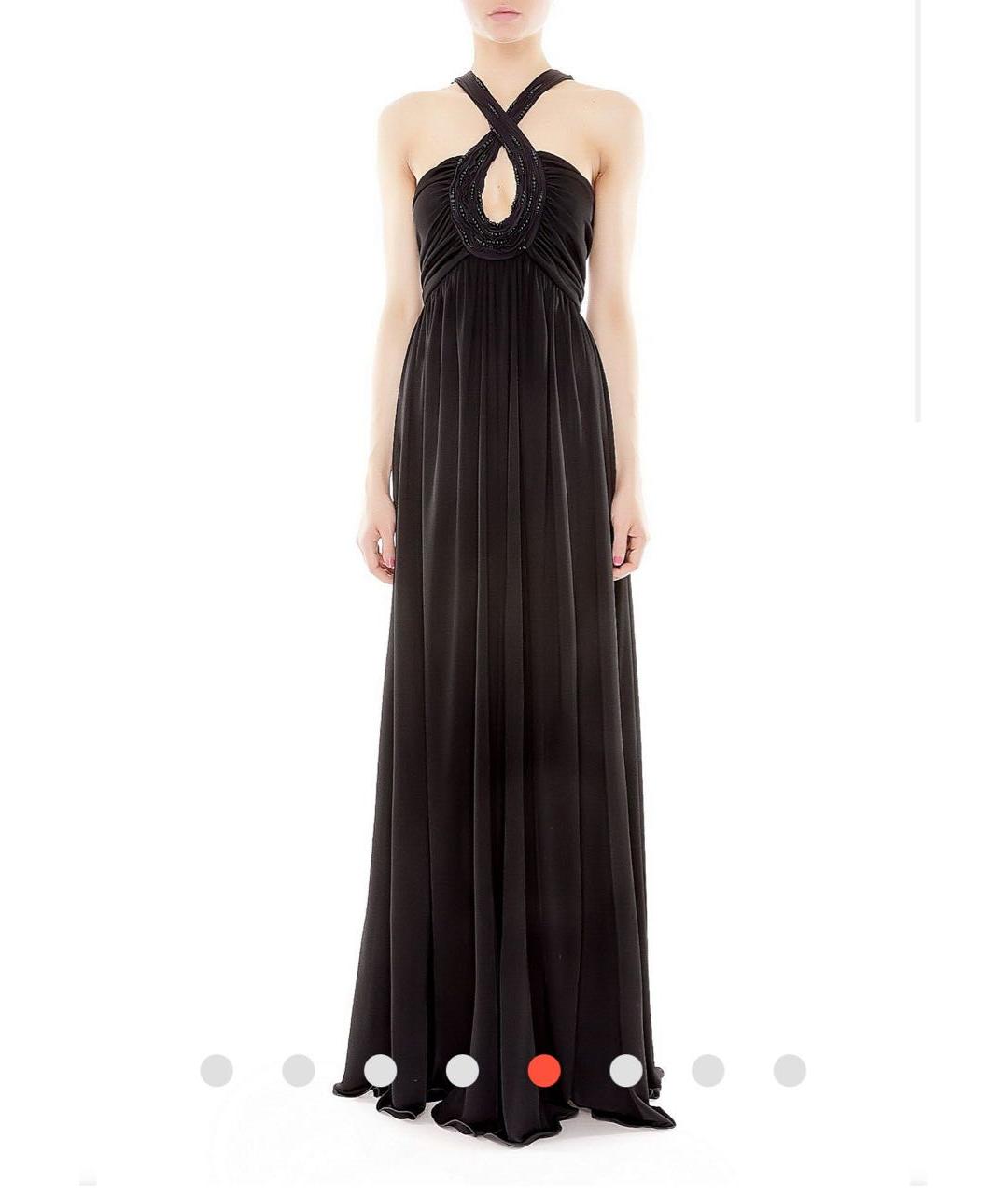This screenshot has width=1008, height=1195.
Task: Switch to the sixth gallery image dot
Action: pyautogui.click(x=626, y=1070)
